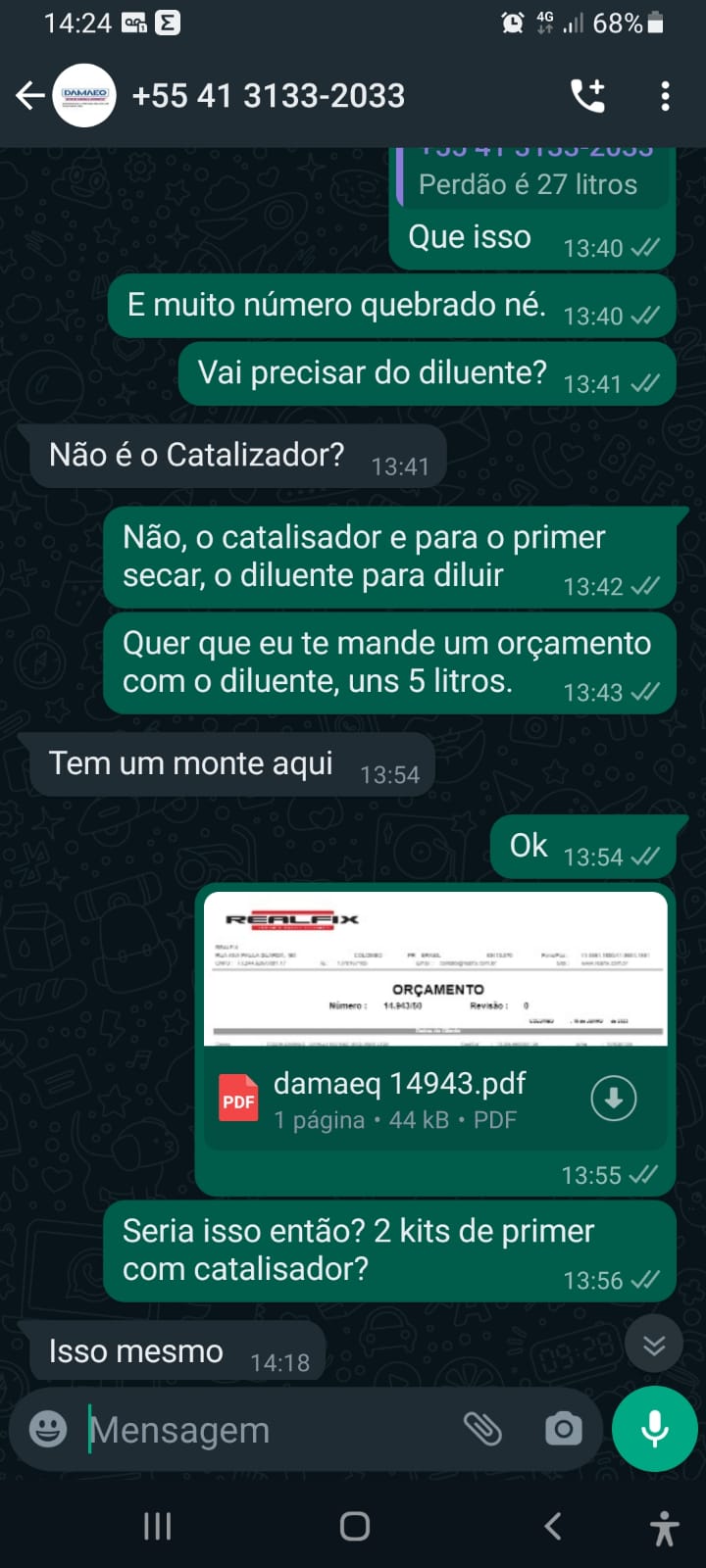Attach a file with the paperclip
This screenshot has height=1568, width=706.
tap(482, 1429)
